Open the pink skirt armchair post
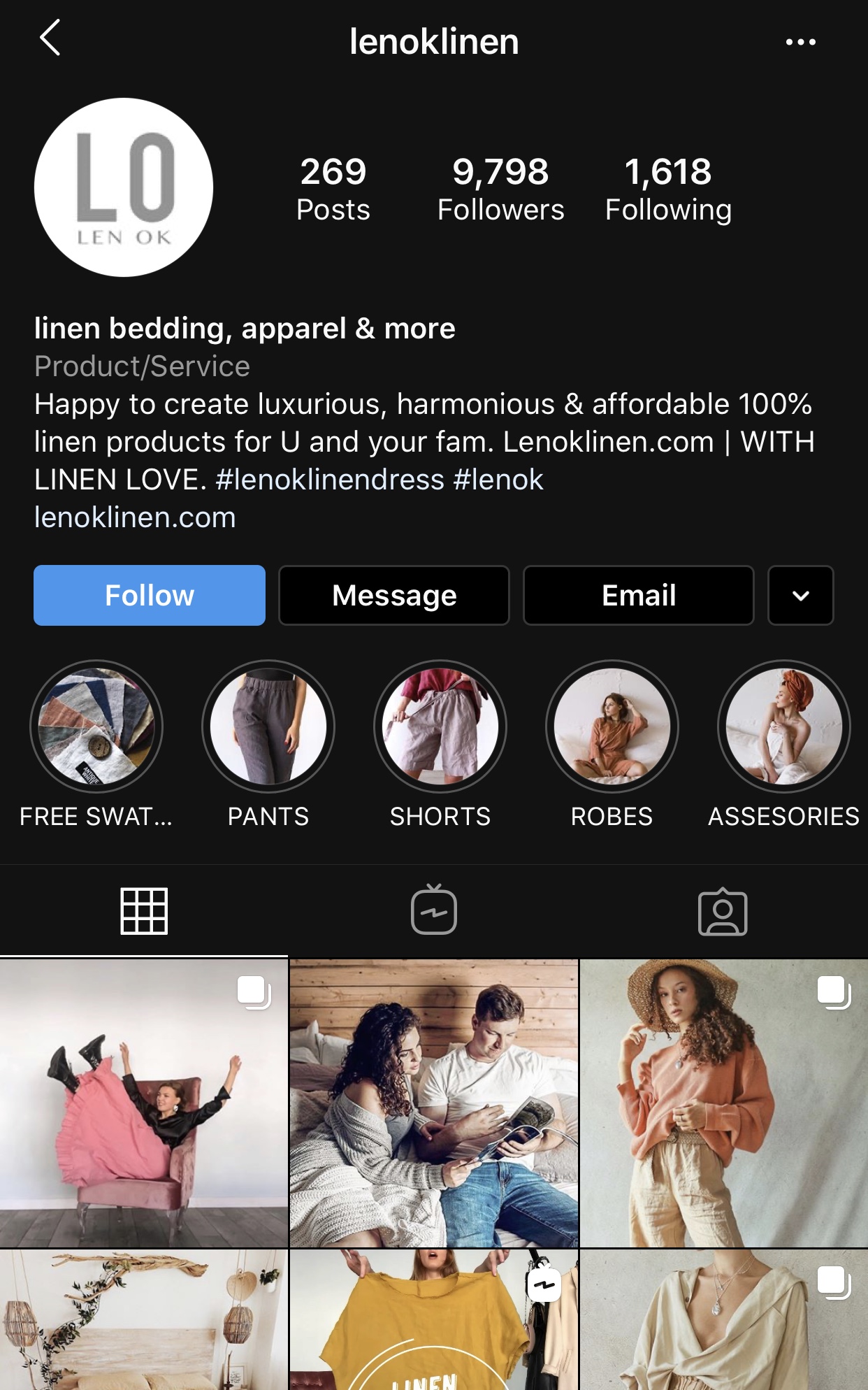The height and width of the screenshot is (1390, 868). (144, 1103)
